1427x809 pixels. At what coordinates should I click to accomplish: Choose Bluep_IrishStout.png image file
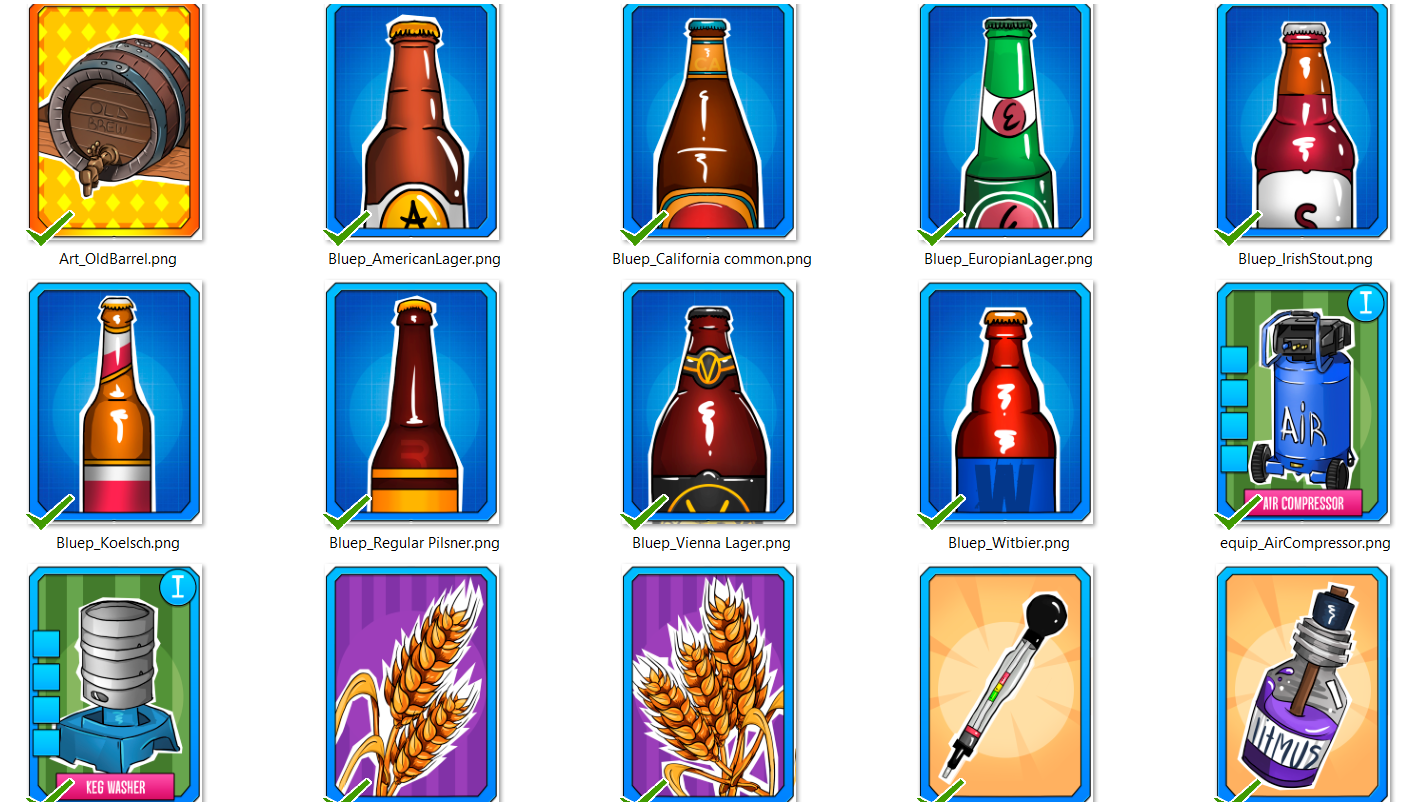pyautogui.click(x=1303, y=120)
